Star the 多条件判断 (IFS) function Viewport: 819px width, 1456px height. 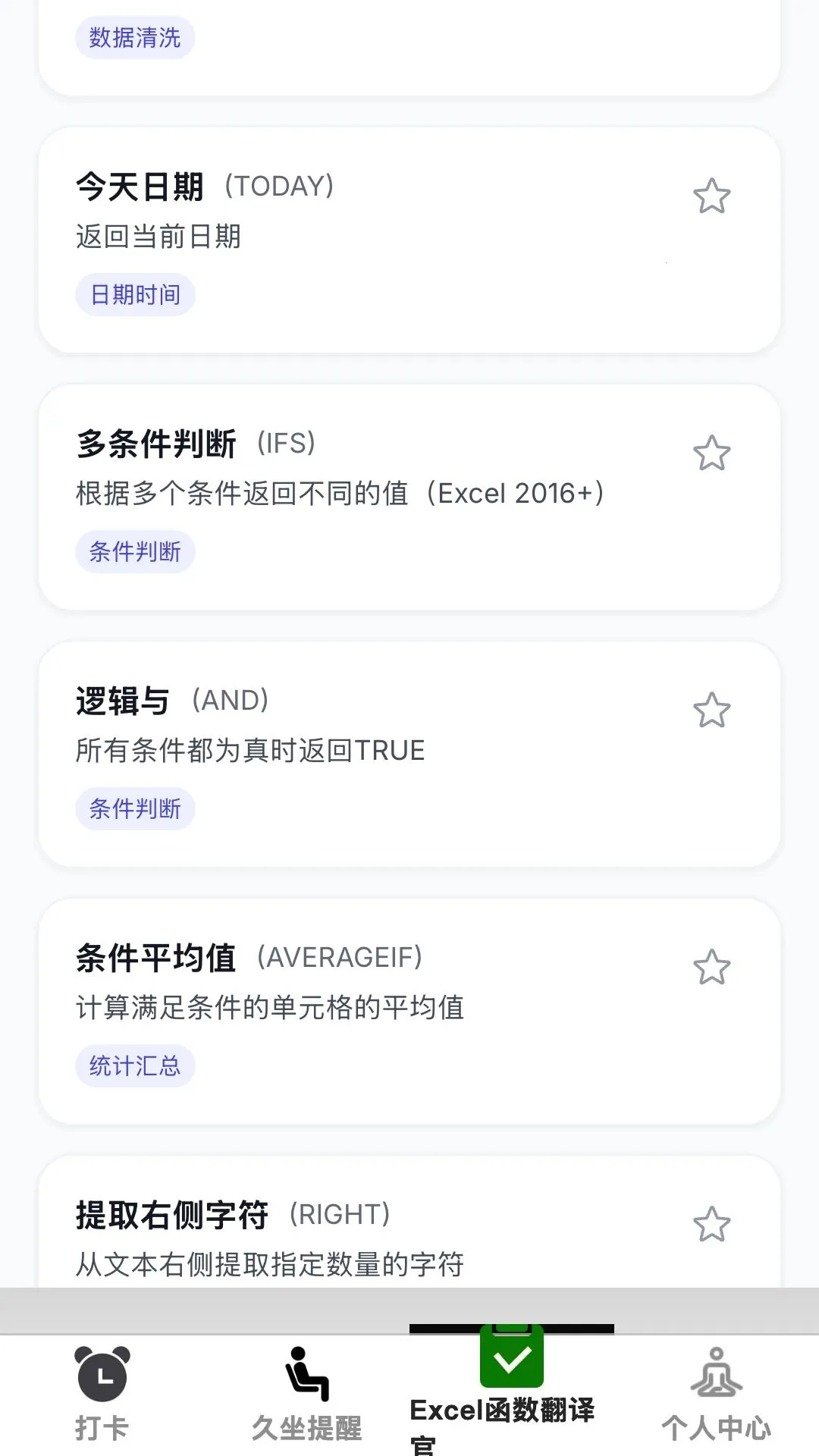tap(711, 453)
